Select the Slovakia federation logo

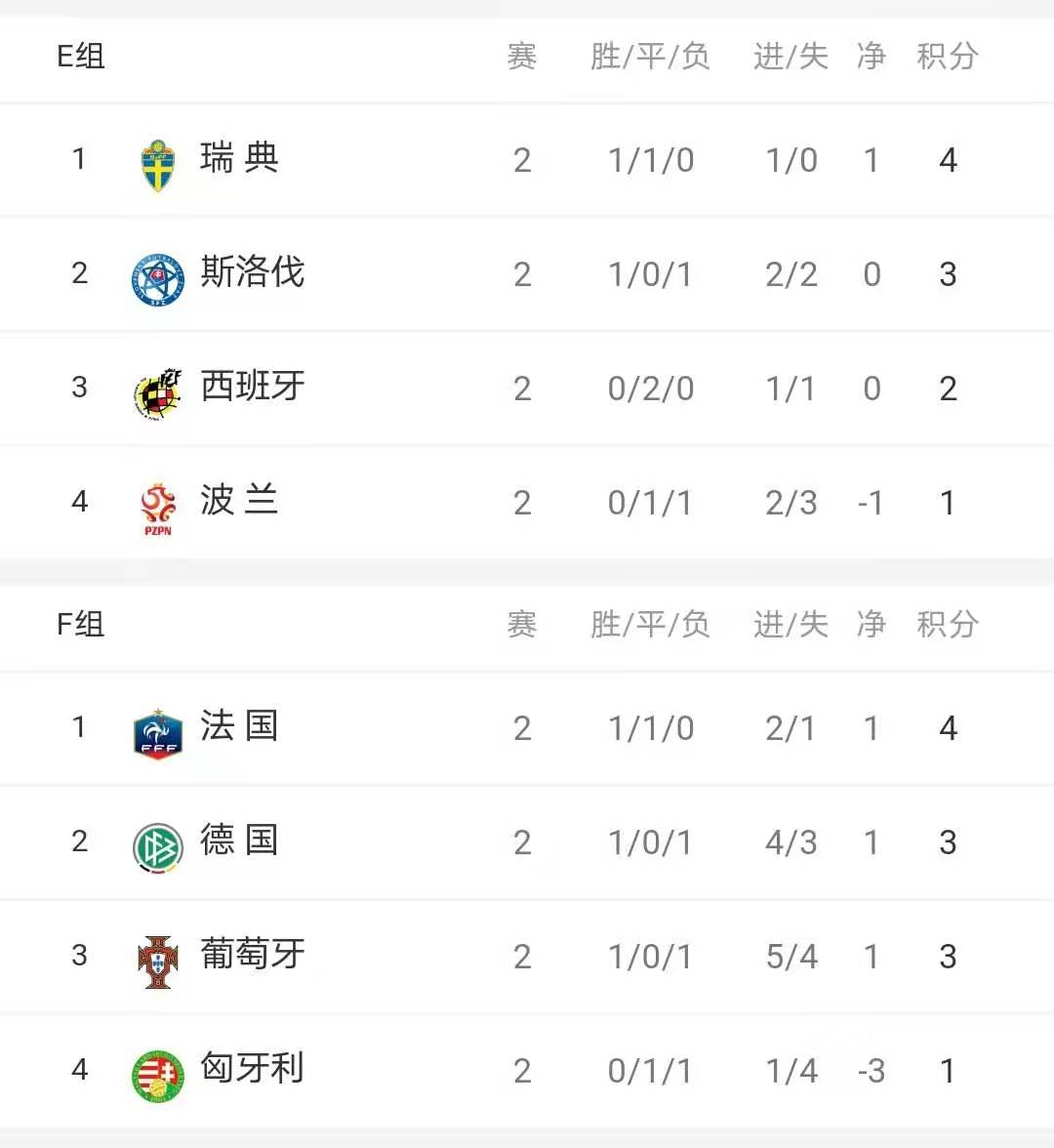pyautogui.click(x=156, y=273)
